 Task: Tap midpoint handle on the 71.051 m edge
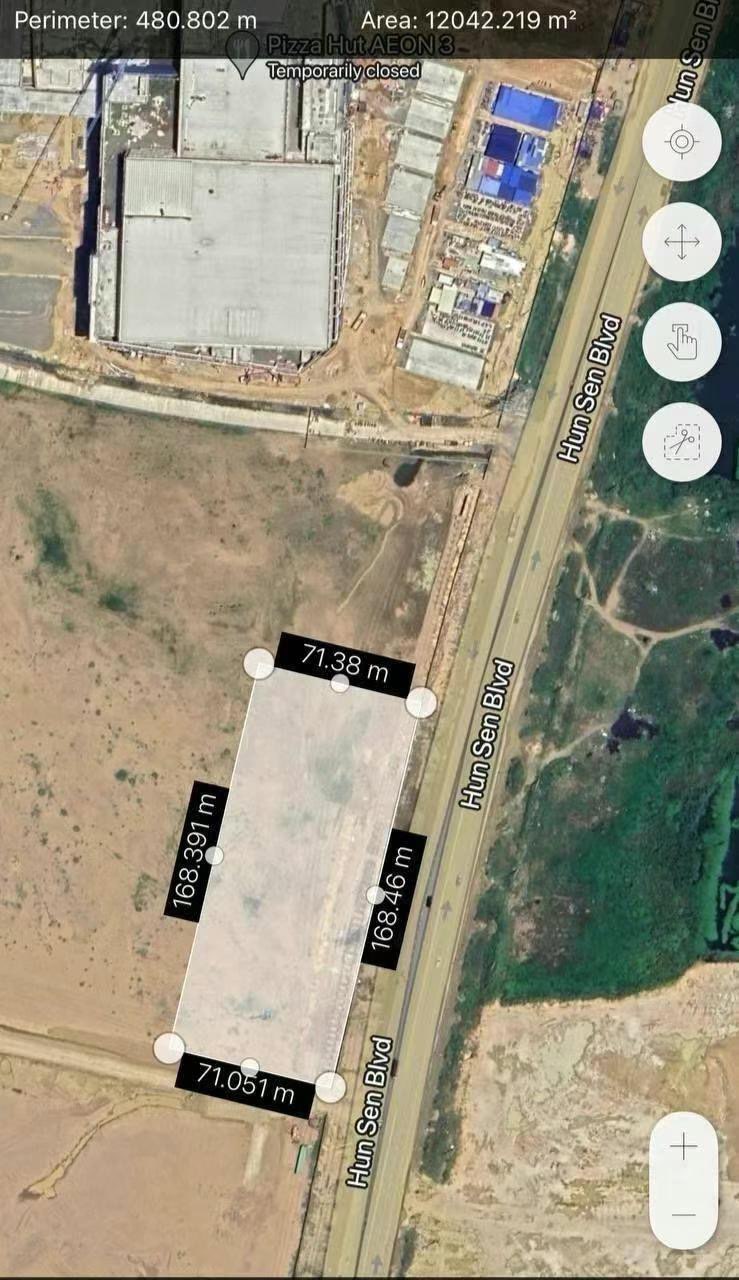(250, 1067)
